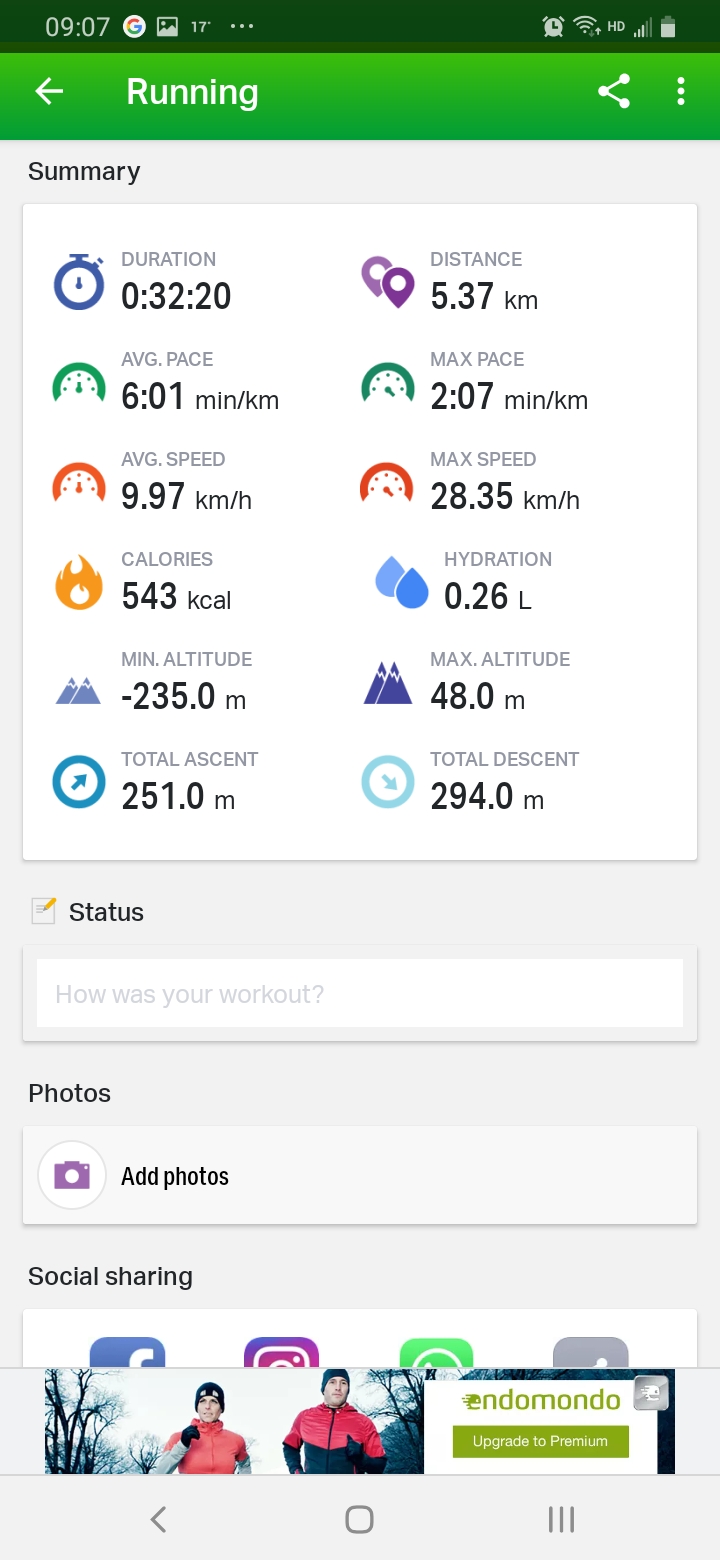
Task: Add photos to this workout
Action: pyautogui.click(x=360, y=1176)
